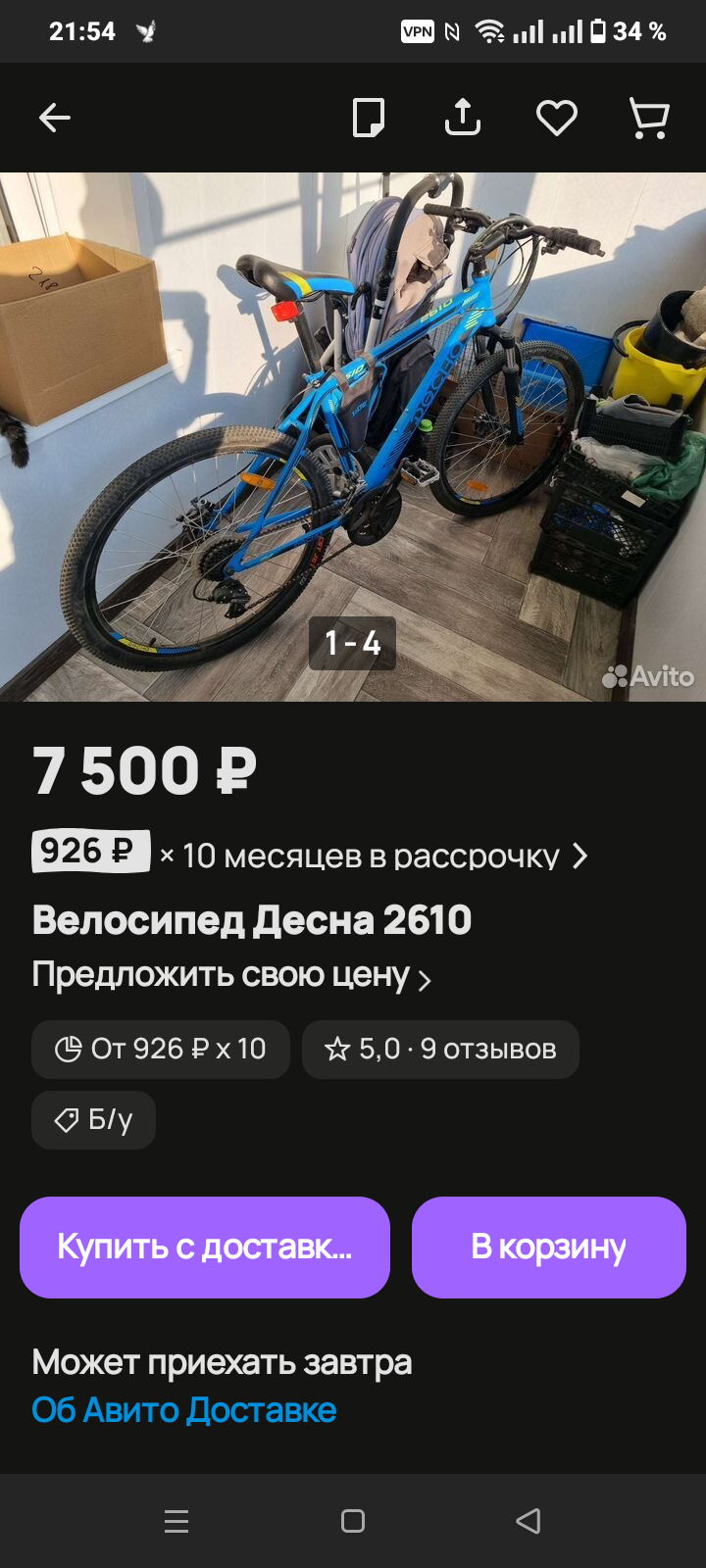
Task: Open the 926 ₽ × 10 месяцев installment details
Action: pyautogui.click(x=310, y=855)
